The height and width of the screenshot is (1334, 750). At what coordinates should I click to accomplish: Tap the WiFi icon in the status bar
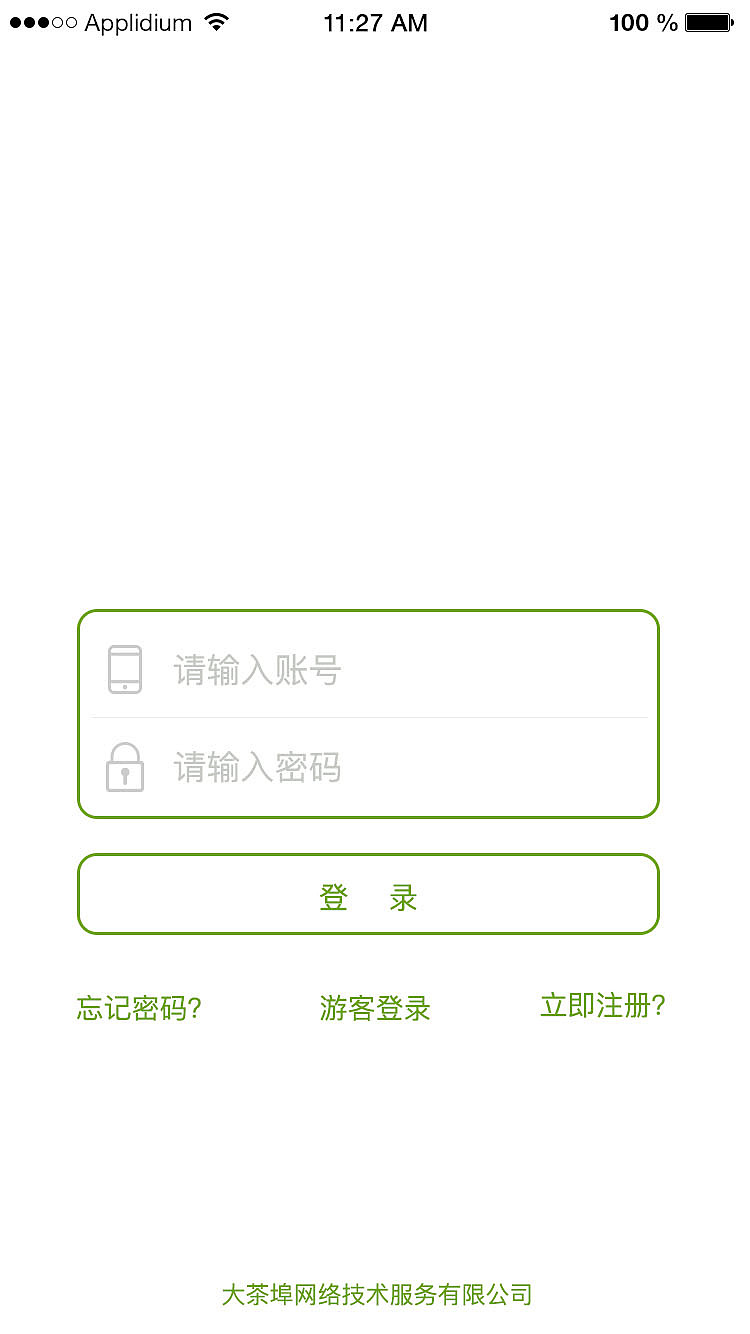216,21
